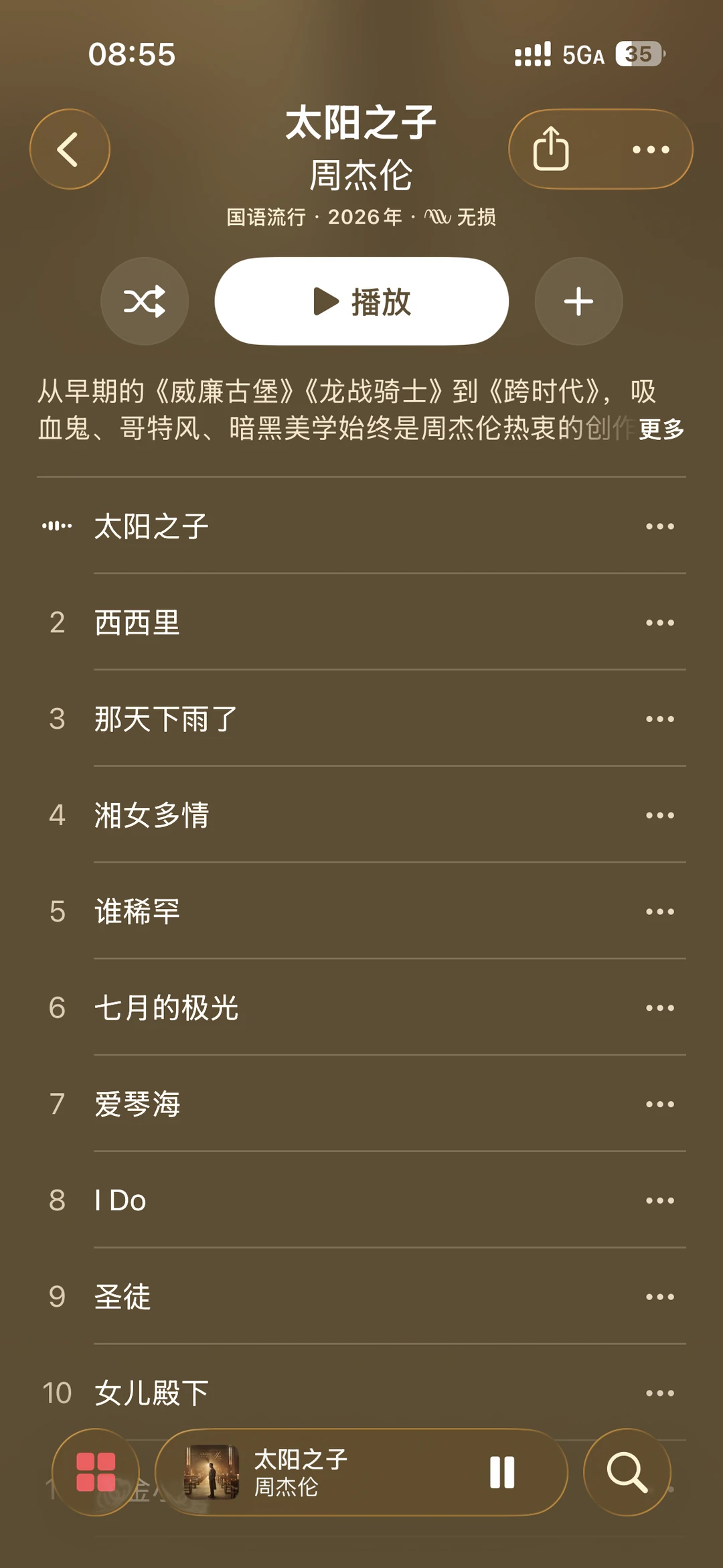Play track 2 西西里
This screenshot has width=723, height=1568.
pos(361,623)
